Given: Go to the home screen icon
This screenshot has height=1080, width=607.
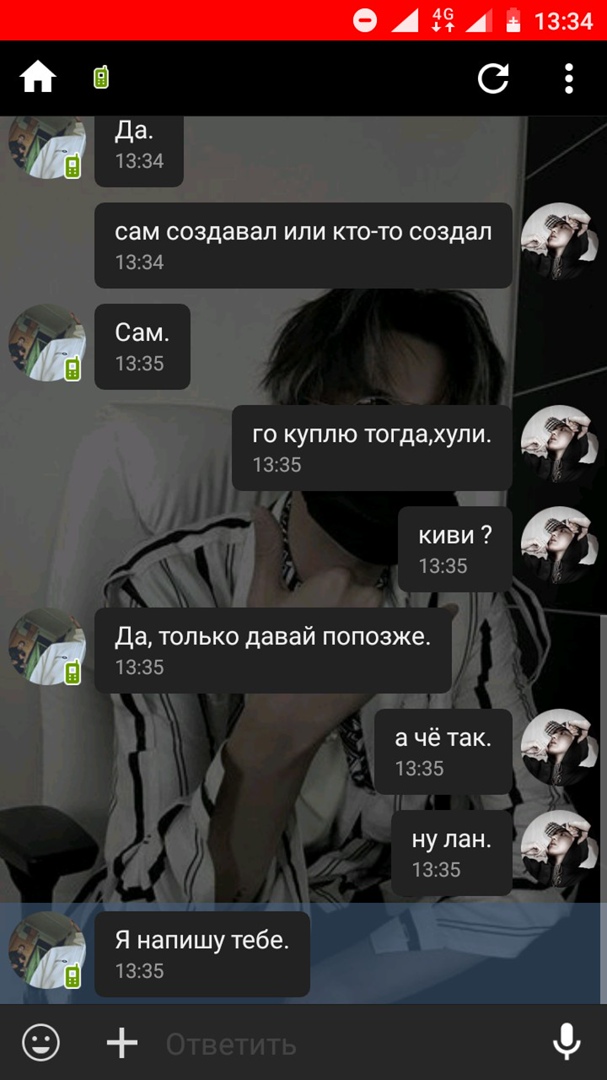Looking at the screenshot, I should pos(38,77).
